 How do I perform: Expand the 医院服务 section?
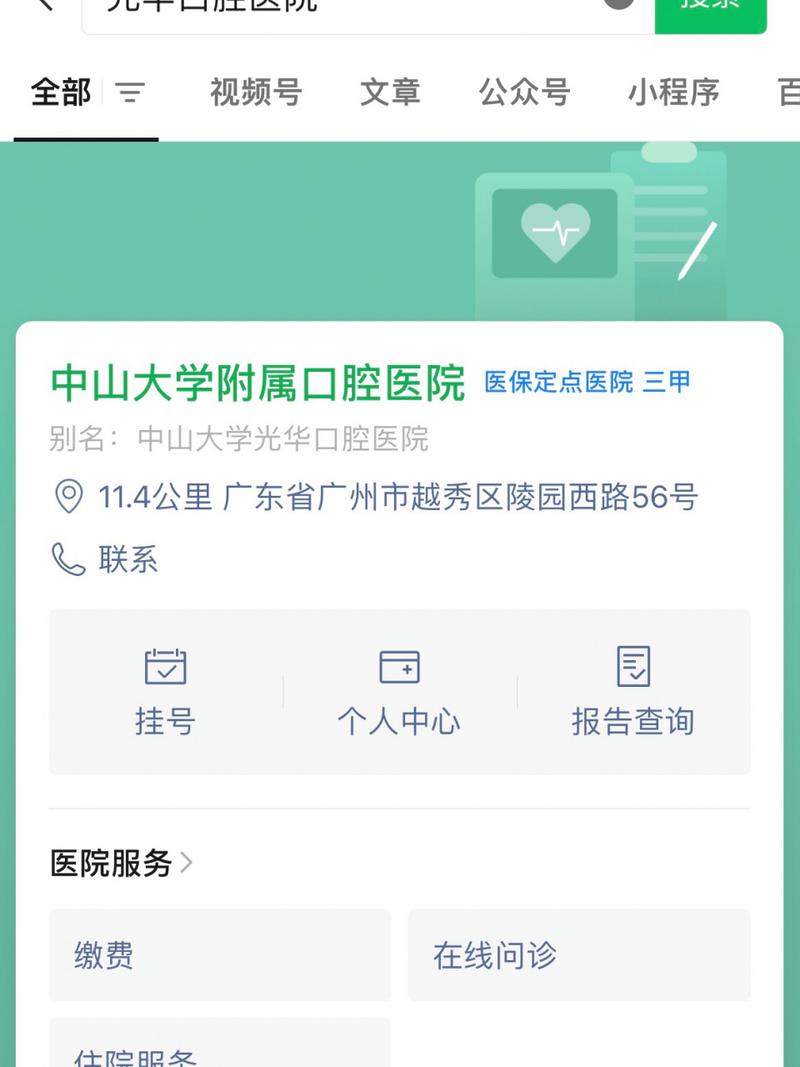point(122,863)
